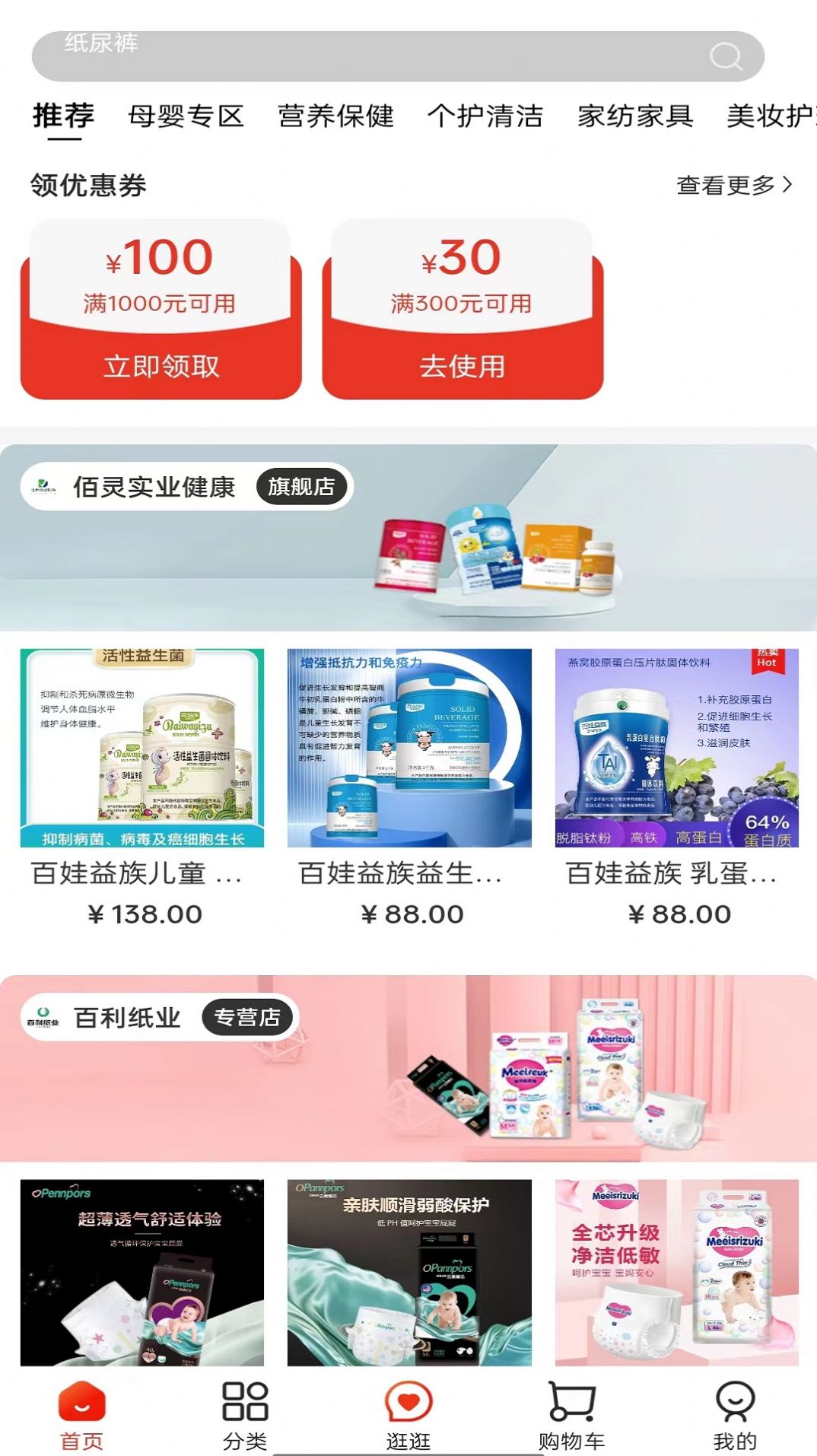
Task: View the 增强抵抗力和免疫力 product card
Action: (409, 749)
